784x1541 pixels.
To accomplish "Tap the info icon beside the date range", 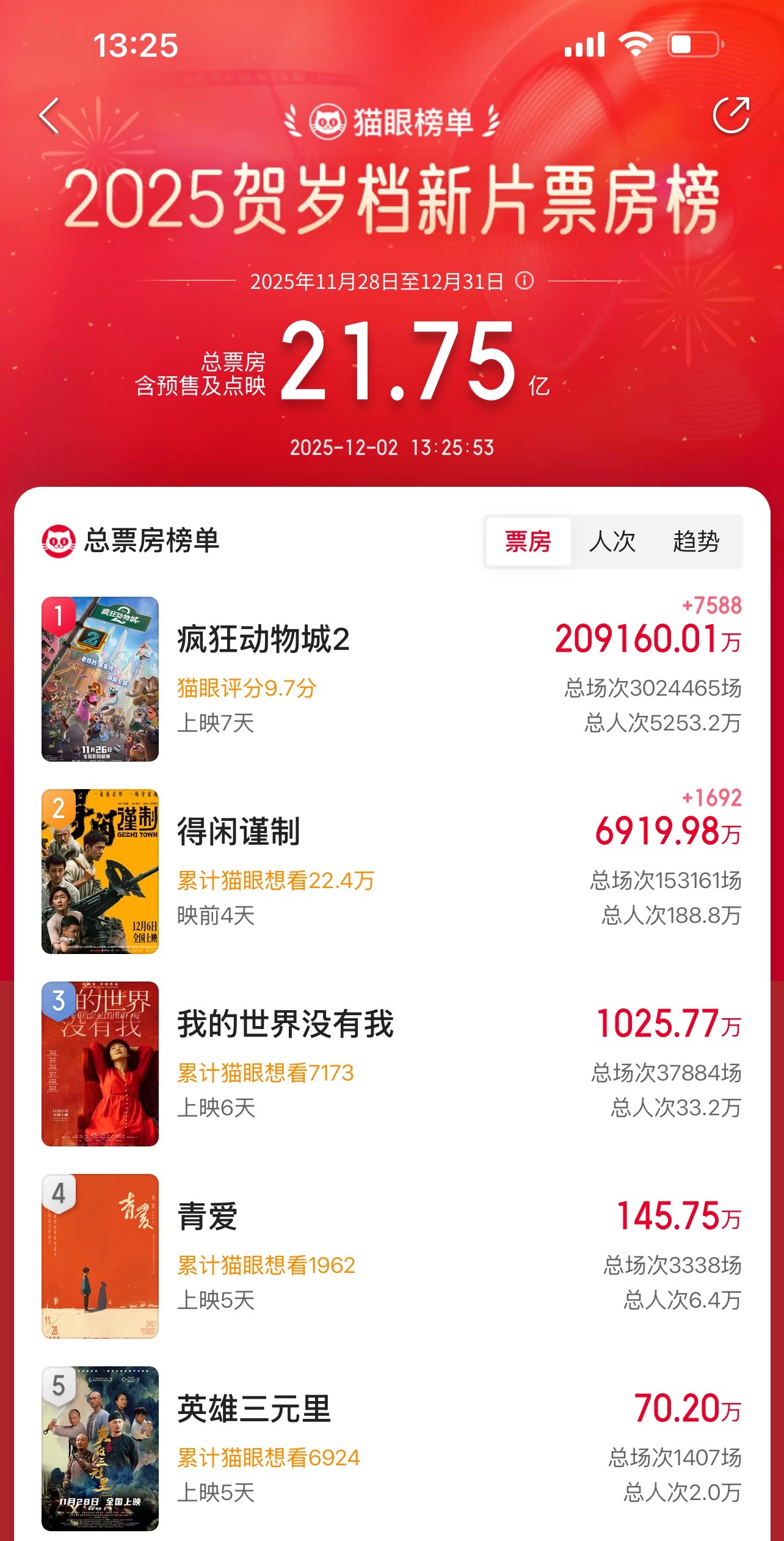I will [523, 281].
